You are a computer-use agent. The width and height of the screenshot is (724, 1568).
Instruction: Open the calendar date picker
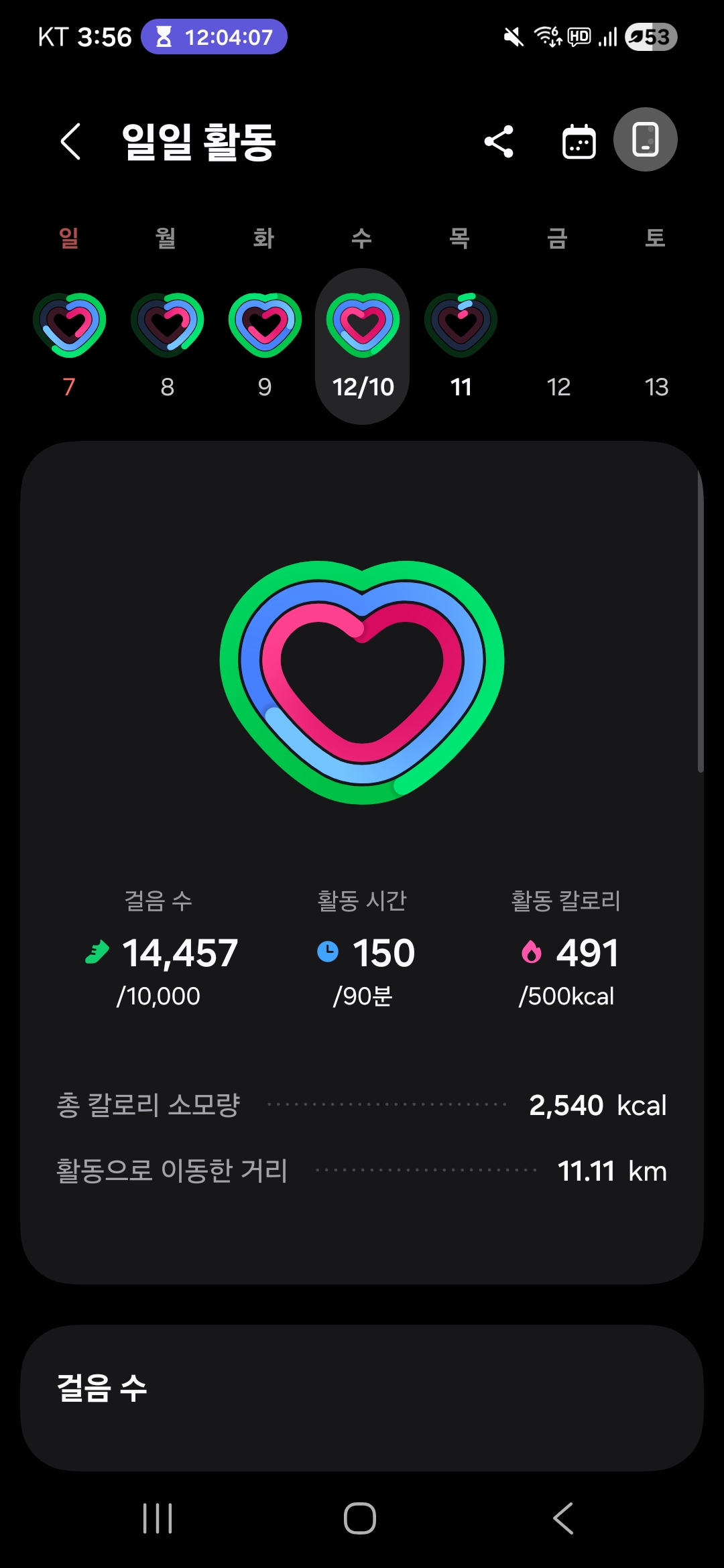[579, 141]
